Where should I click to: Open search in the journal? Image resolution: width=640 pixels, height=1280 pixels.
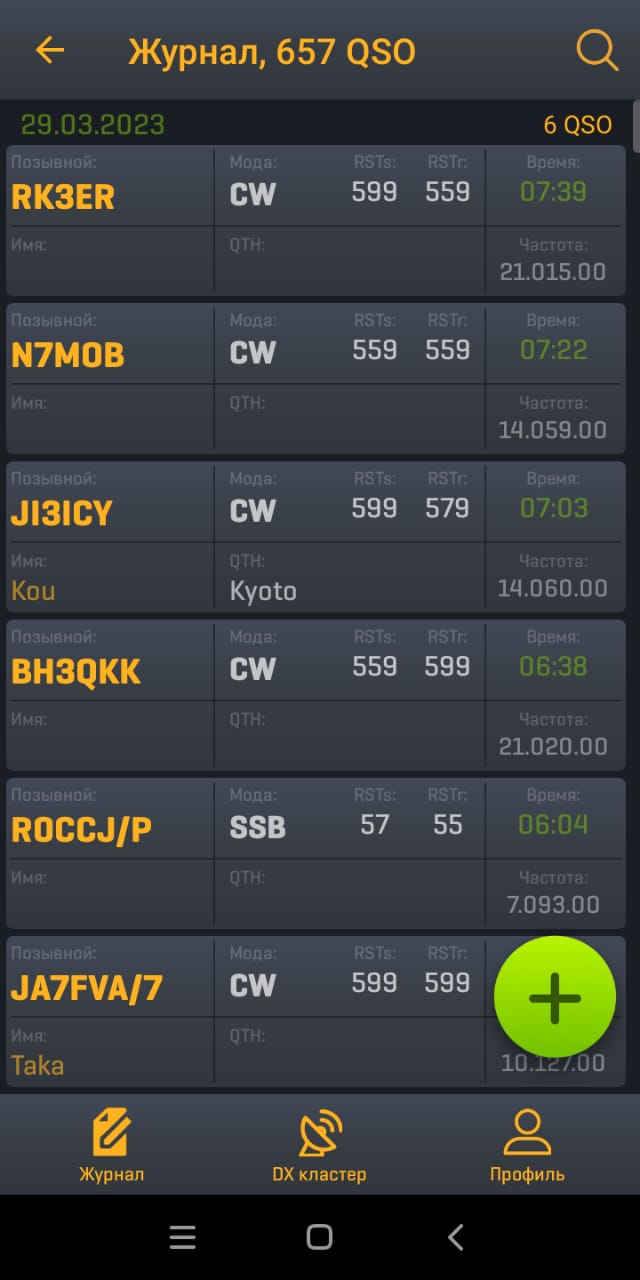(x=597, y=50)
